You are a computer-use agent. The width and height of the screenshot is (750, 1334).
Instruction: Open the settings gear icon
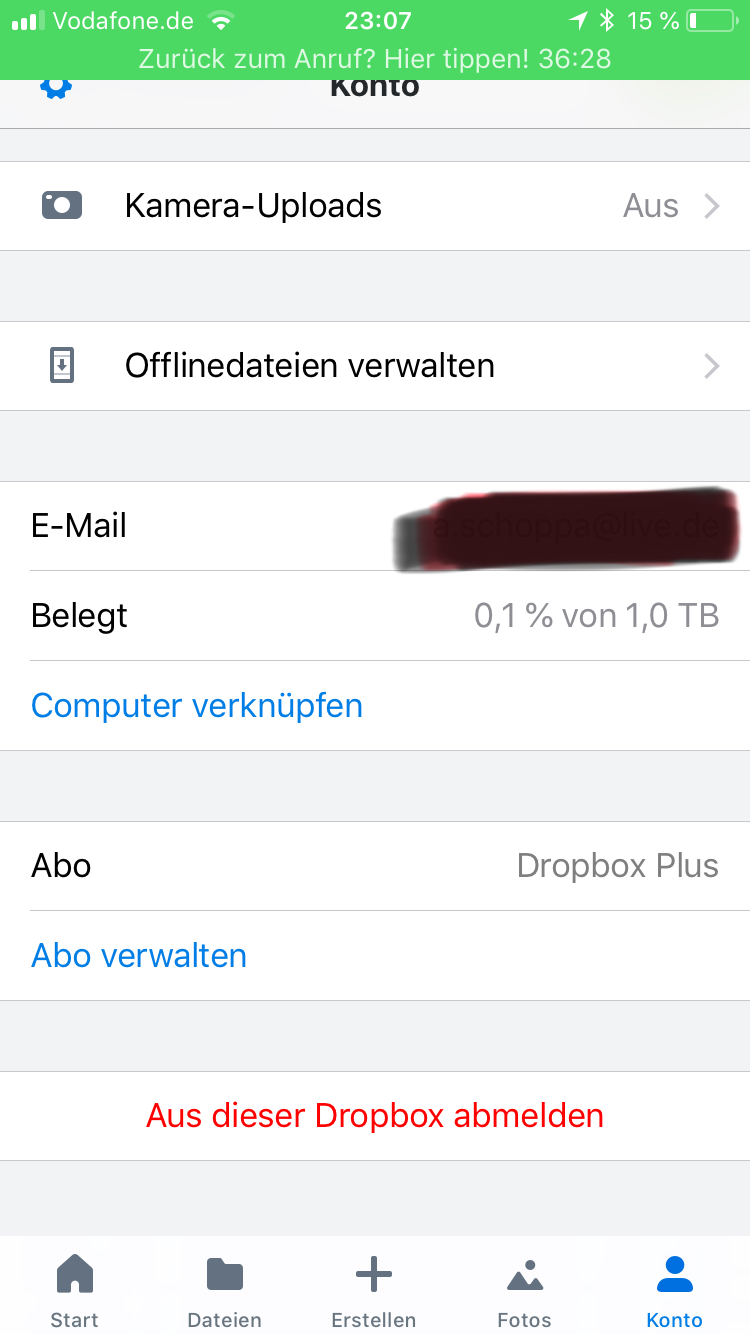pyautogui.click(x=56, y=88)
